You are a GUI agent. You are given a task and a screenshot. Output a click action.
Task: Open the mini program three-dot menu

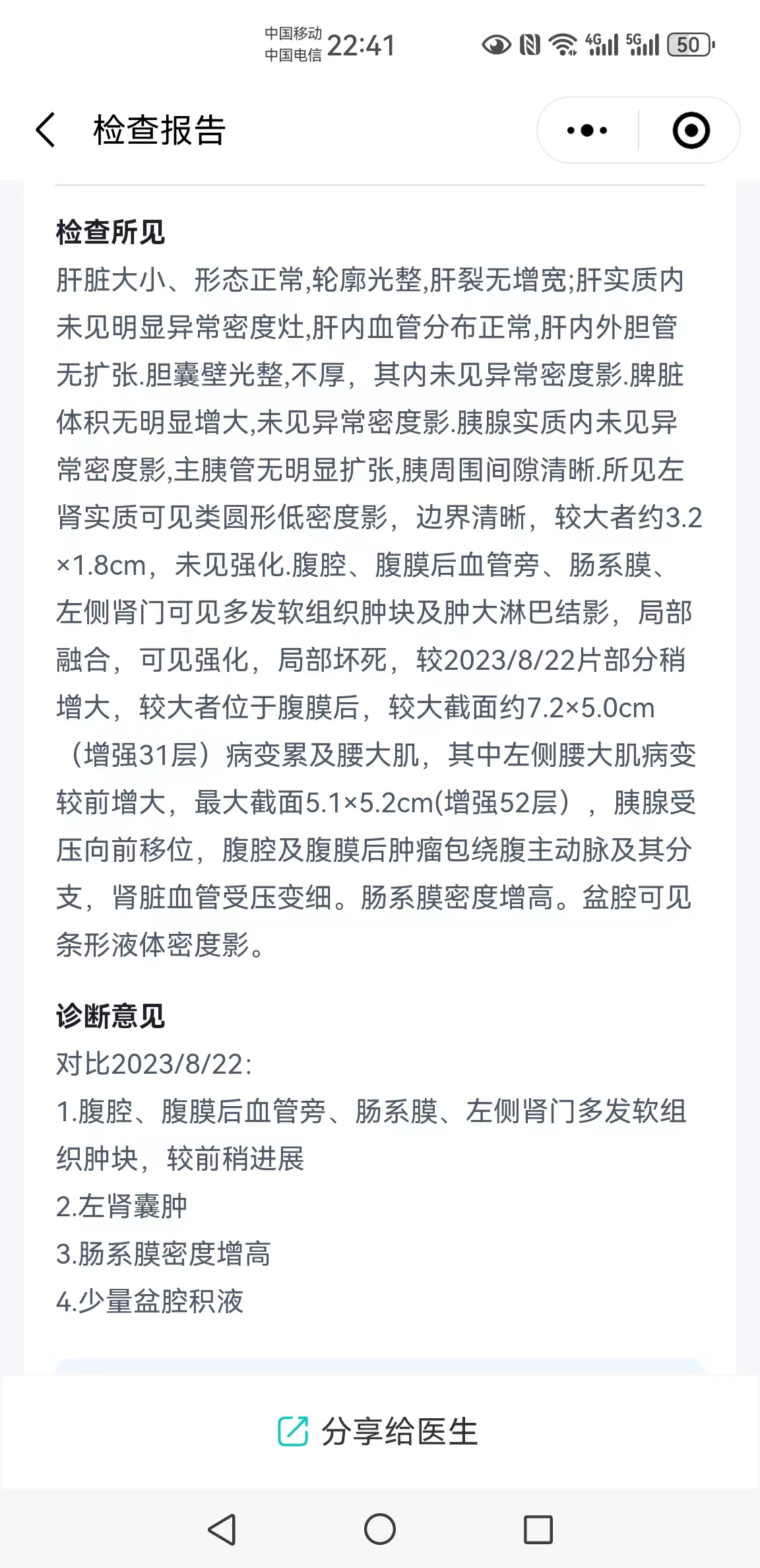pyautogui.click(x=587, y=130)
